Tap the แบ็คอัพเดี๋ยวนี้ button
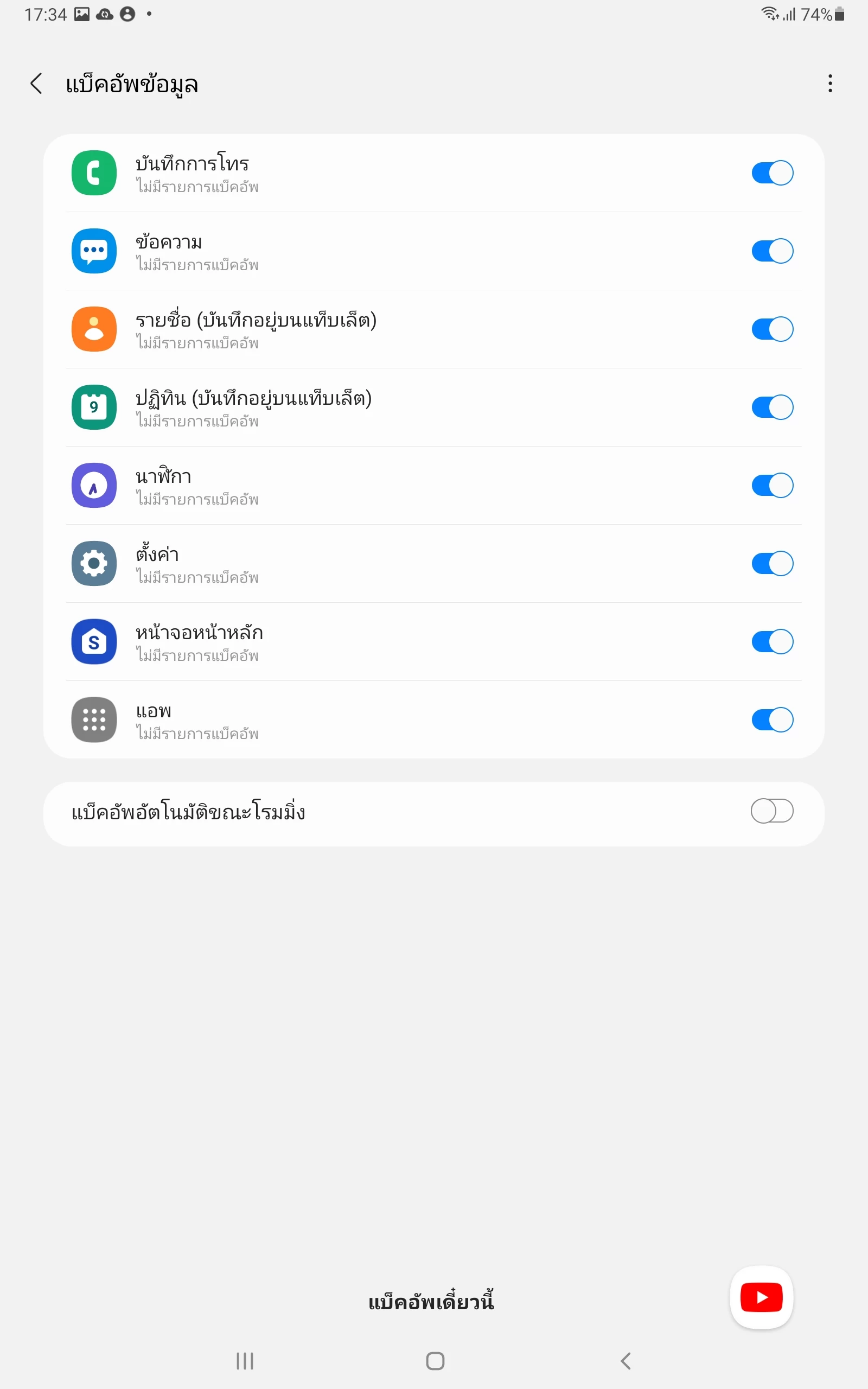 click(x=431, y=1301)
